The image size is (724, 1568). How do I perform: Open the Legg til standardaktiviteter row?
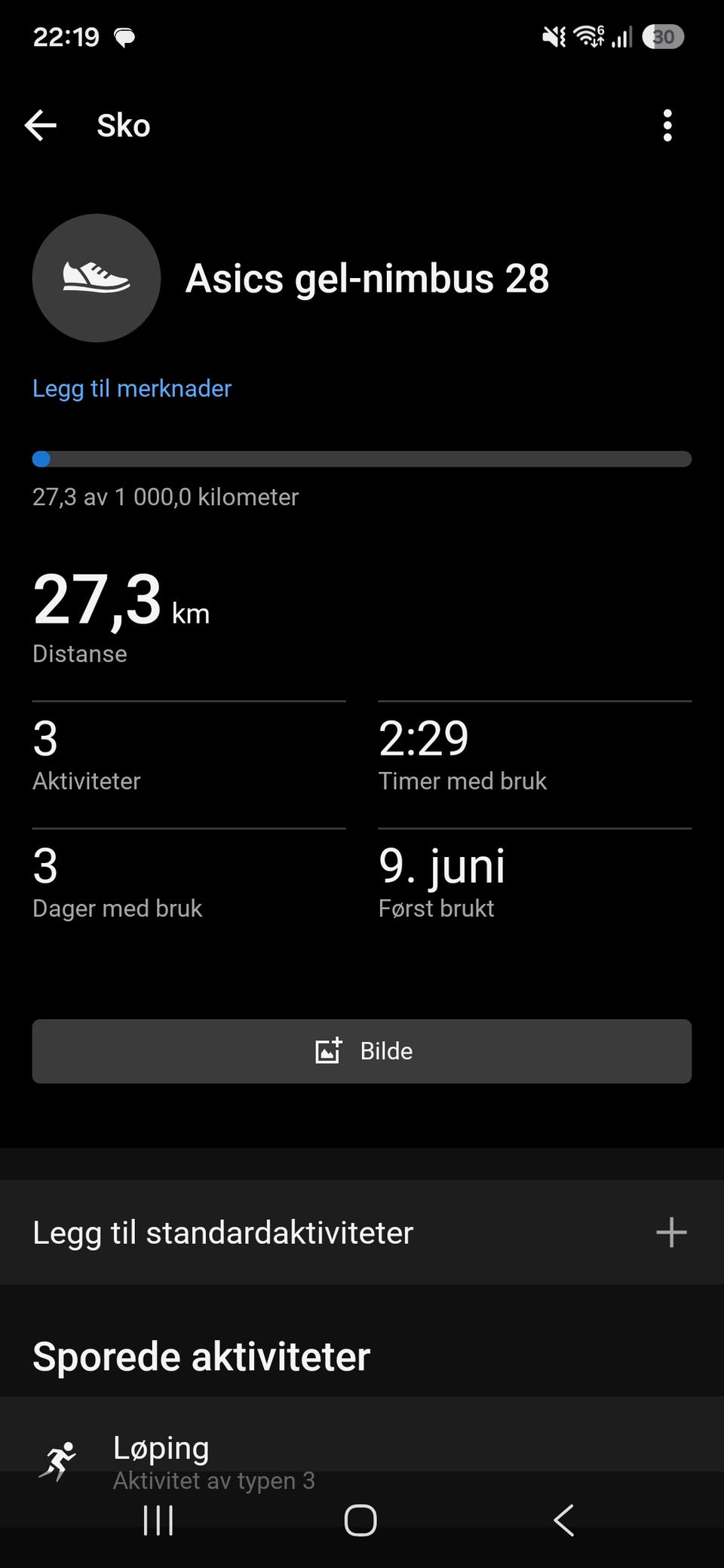[362, 1233]
